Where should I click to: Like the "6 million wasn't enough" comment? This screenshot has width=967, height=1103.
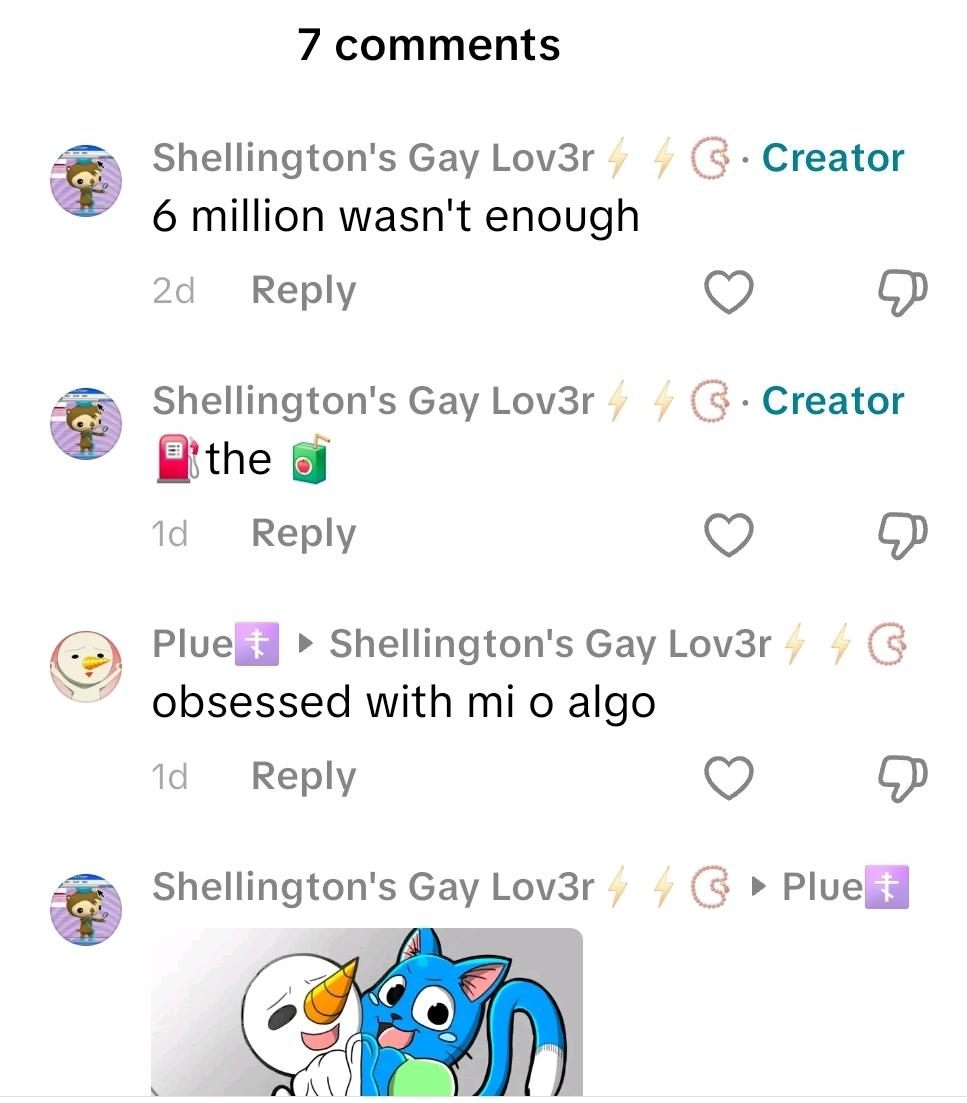[x=728, y=292]
